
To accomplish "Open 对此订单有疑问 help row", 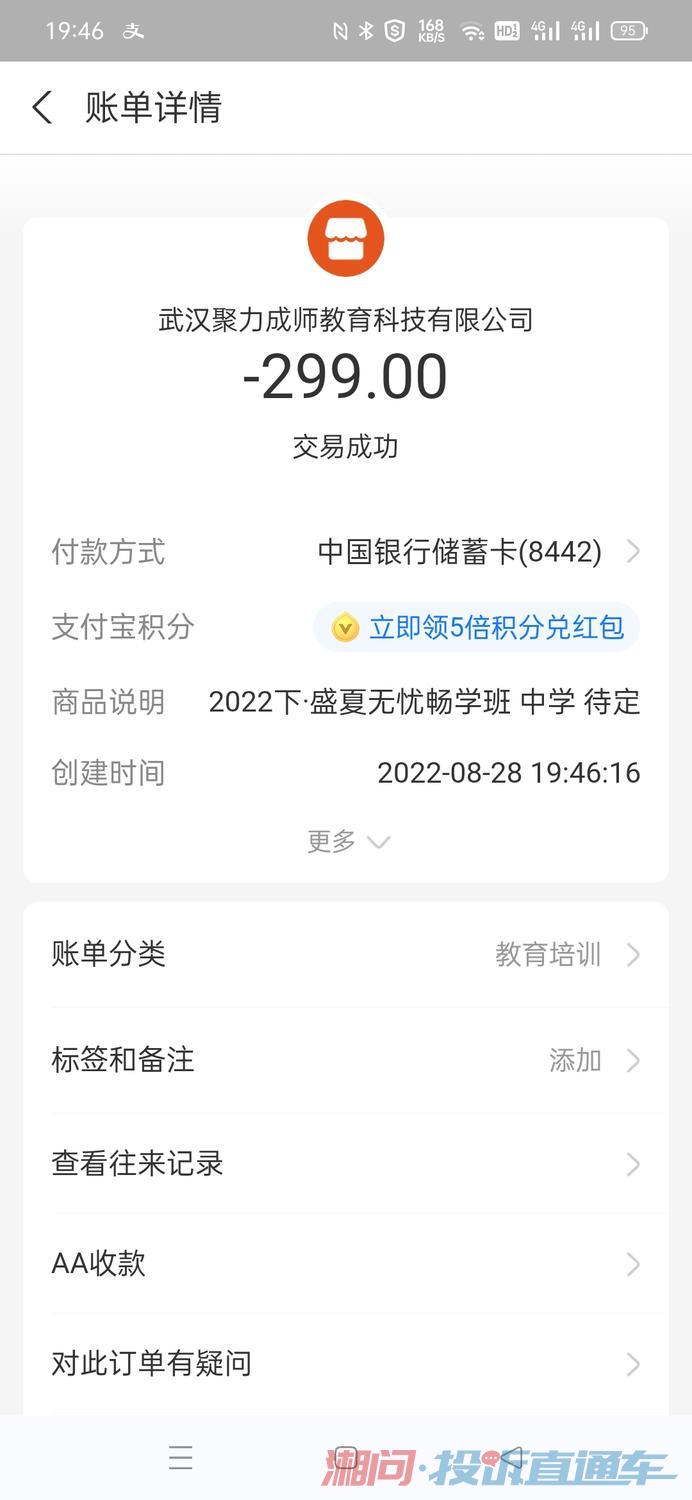I will coord(346,1364).
